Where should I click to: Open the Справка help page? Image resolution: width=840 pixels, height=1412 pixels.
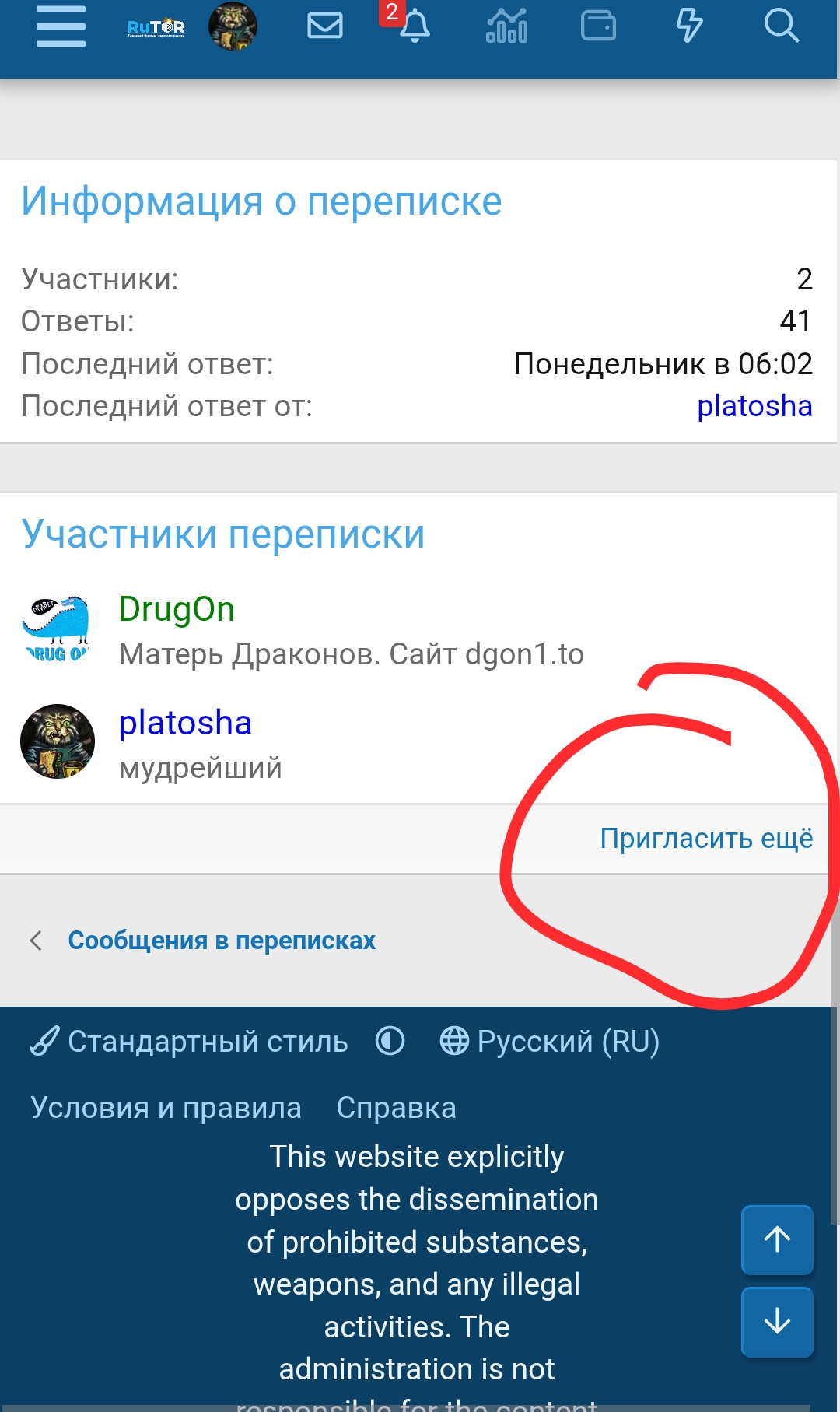click(x=396, y=1108)
